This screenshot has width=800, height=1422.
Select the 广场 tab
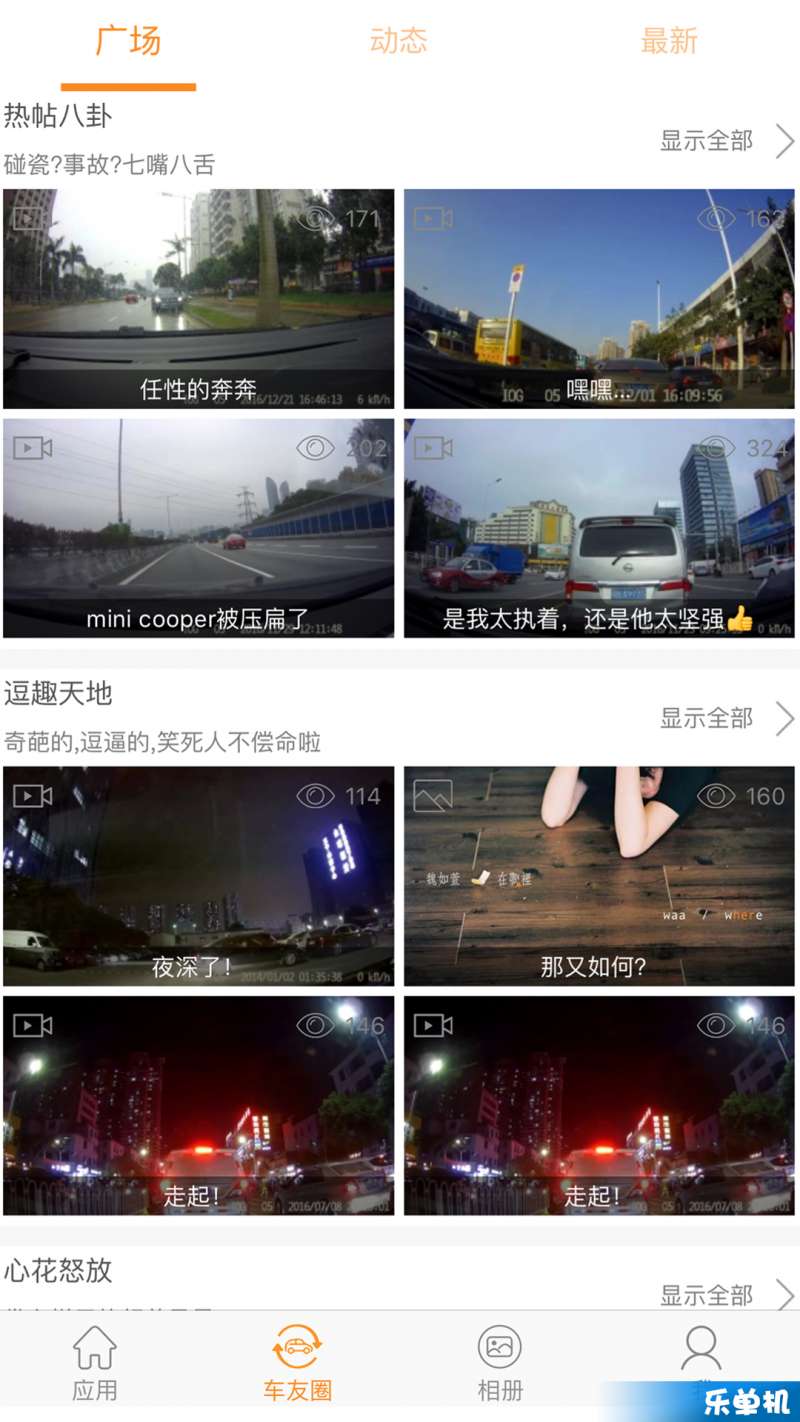pos(128,41)
